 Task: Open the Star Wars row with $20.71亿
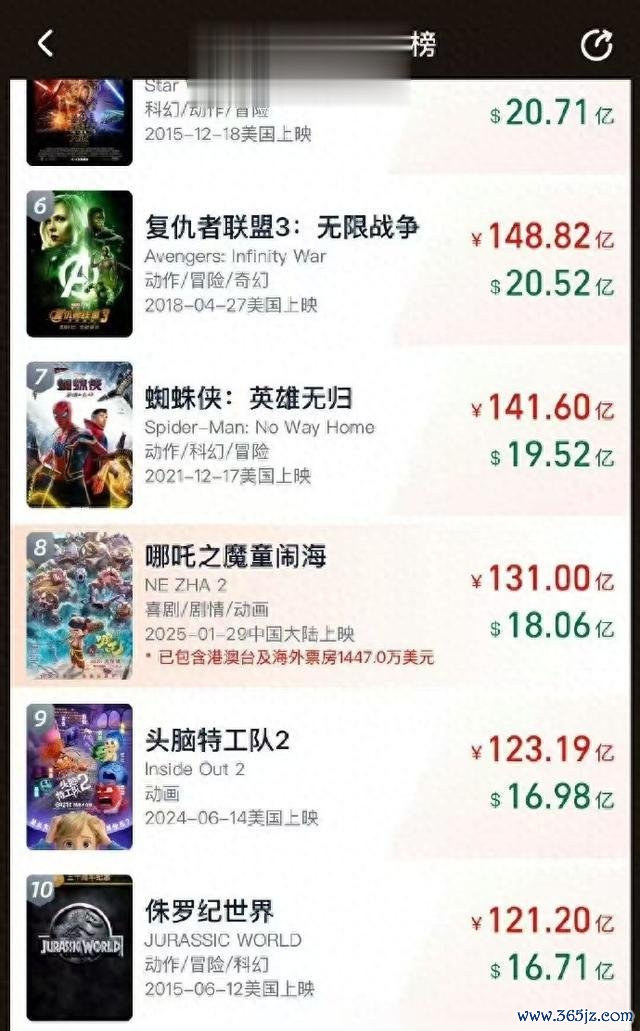pyautogui.click(x=320, y=126)
